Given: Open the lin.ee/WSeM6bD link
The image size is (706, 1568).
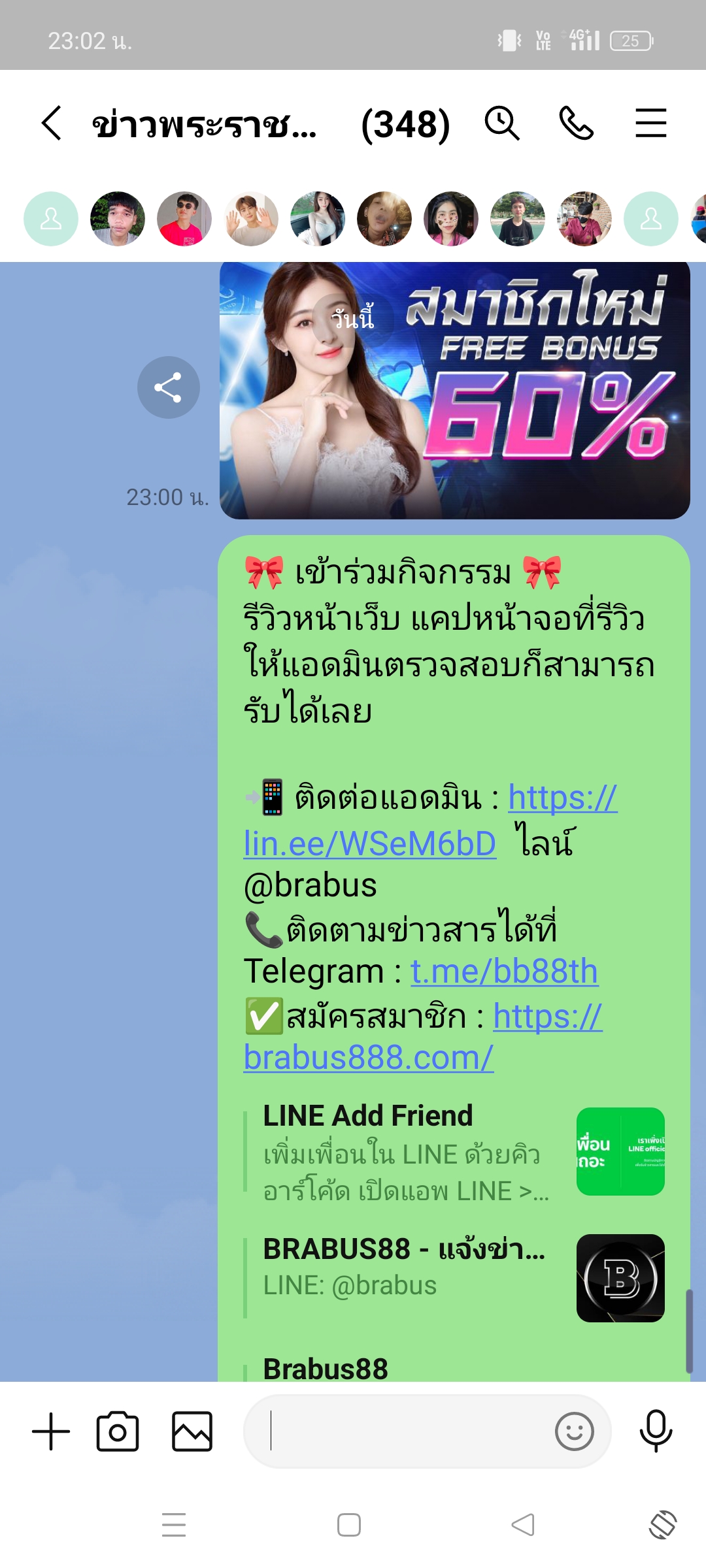Looking at the screenshot, I should [x=369, y=843].
